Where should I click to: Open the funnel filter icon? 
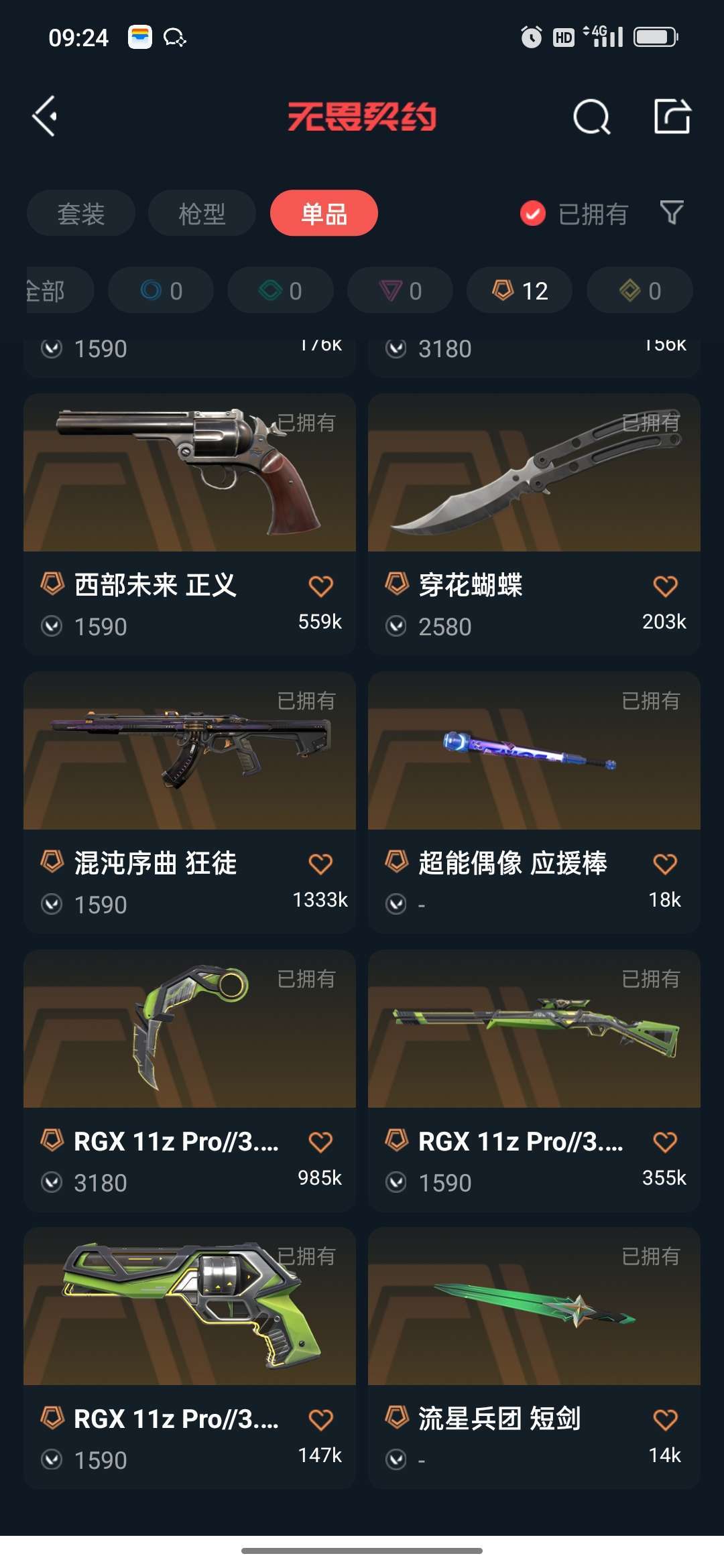(671, 213)
